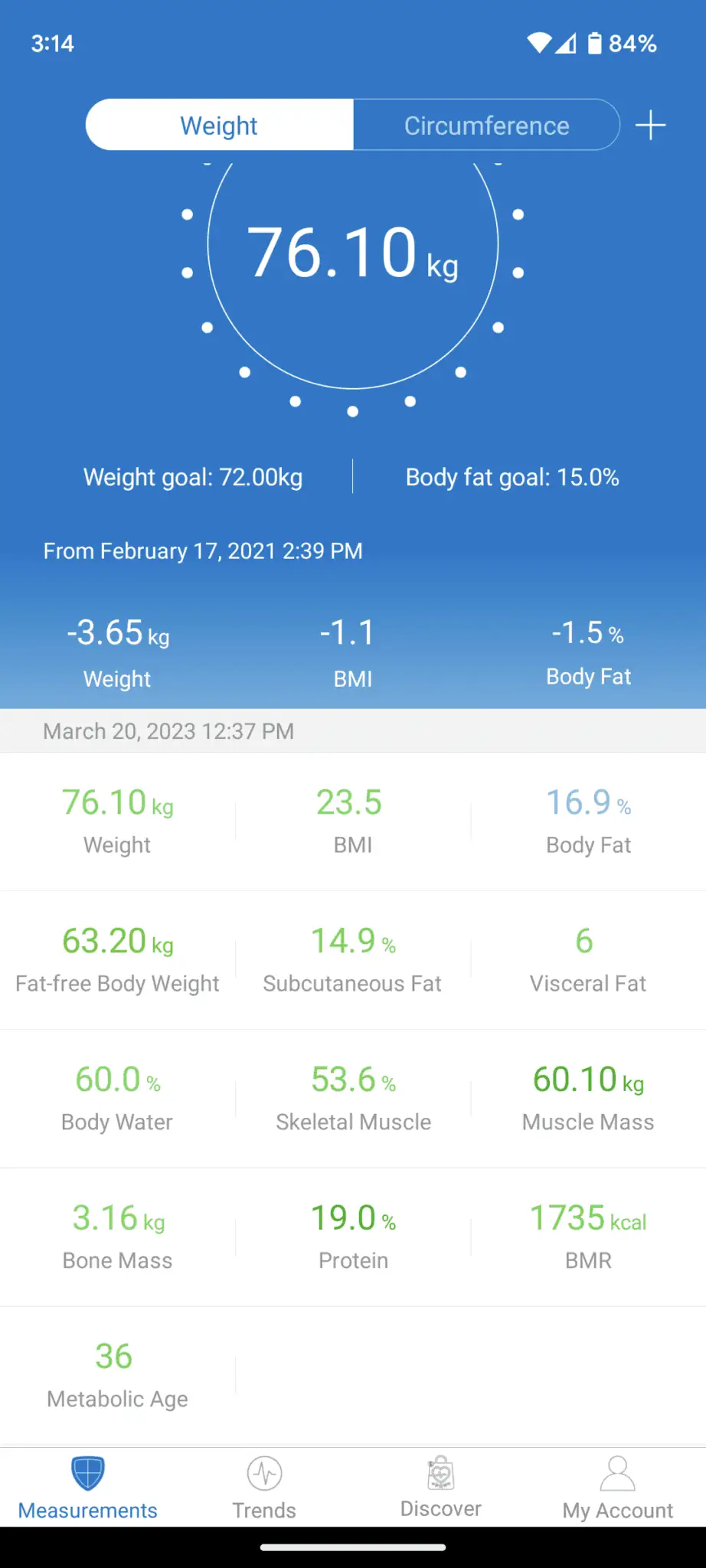Open the BMR 1735 kcal metric
Screen dimensions: 706x1568
pyautogui.click(x=588, y=1236)
